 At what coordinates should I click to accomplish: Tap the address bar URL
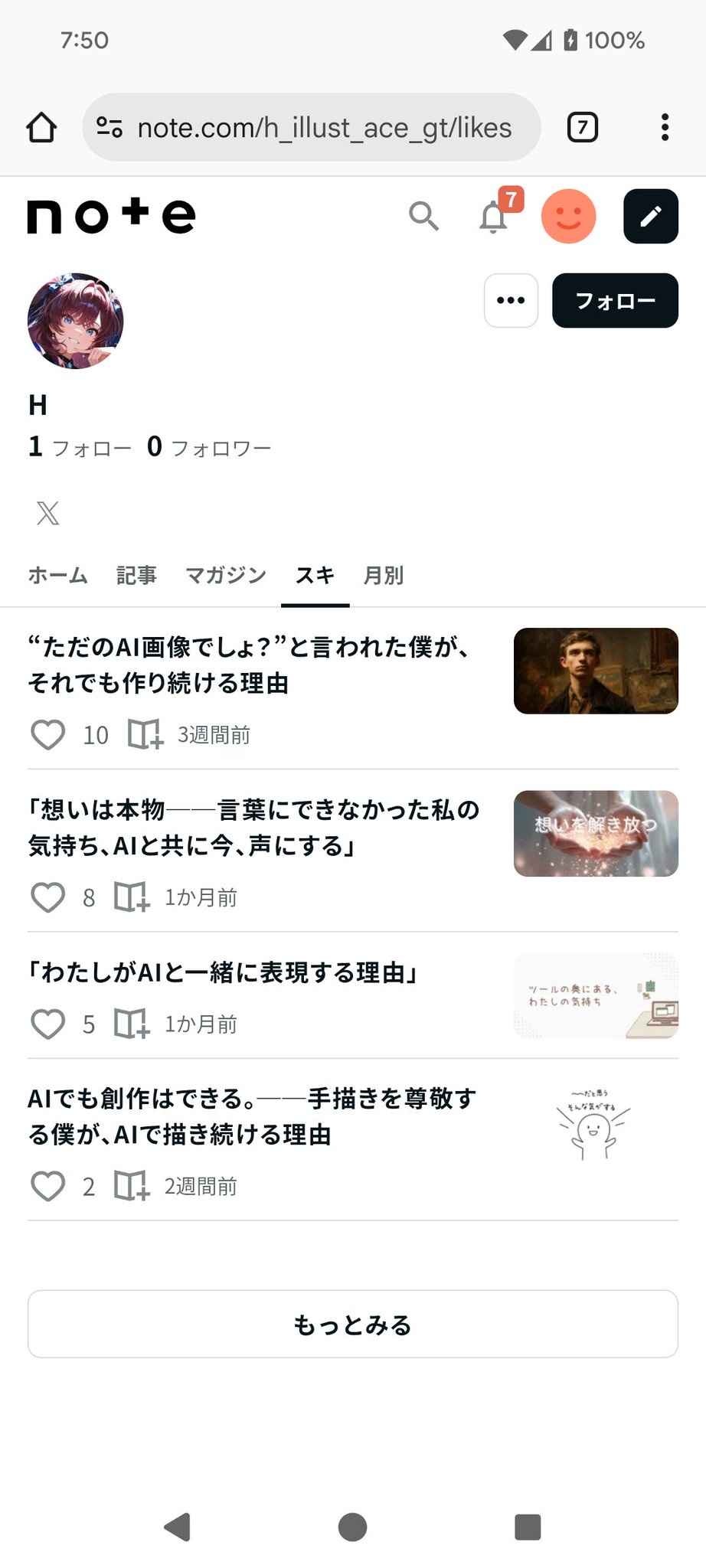(x=324, y=128)
